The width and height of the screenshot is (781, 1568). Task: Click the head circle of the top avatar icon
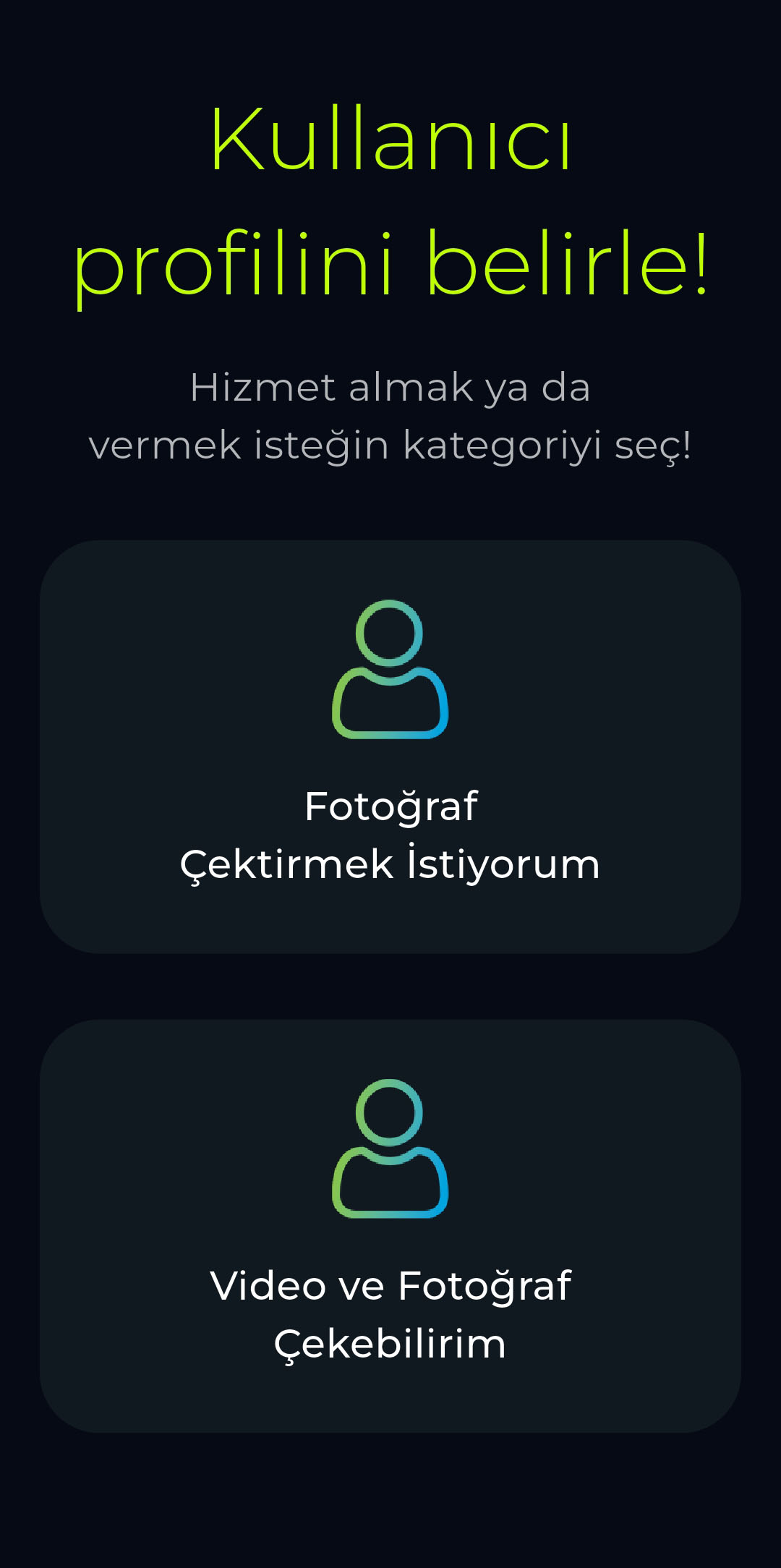[x=390, y=633]
